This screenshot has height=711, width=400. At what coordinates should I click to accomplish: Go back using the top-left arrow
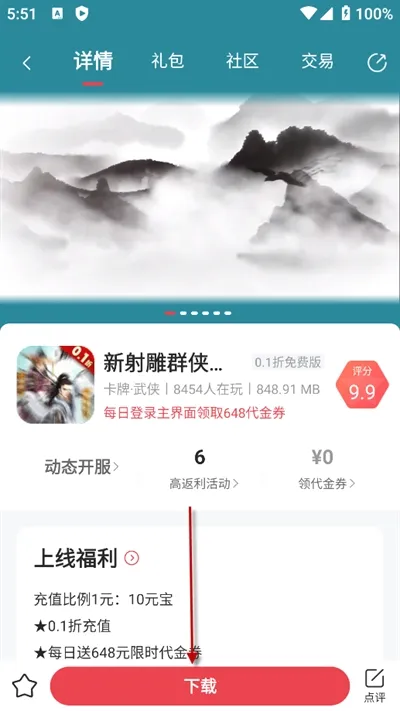click(27, 63)
